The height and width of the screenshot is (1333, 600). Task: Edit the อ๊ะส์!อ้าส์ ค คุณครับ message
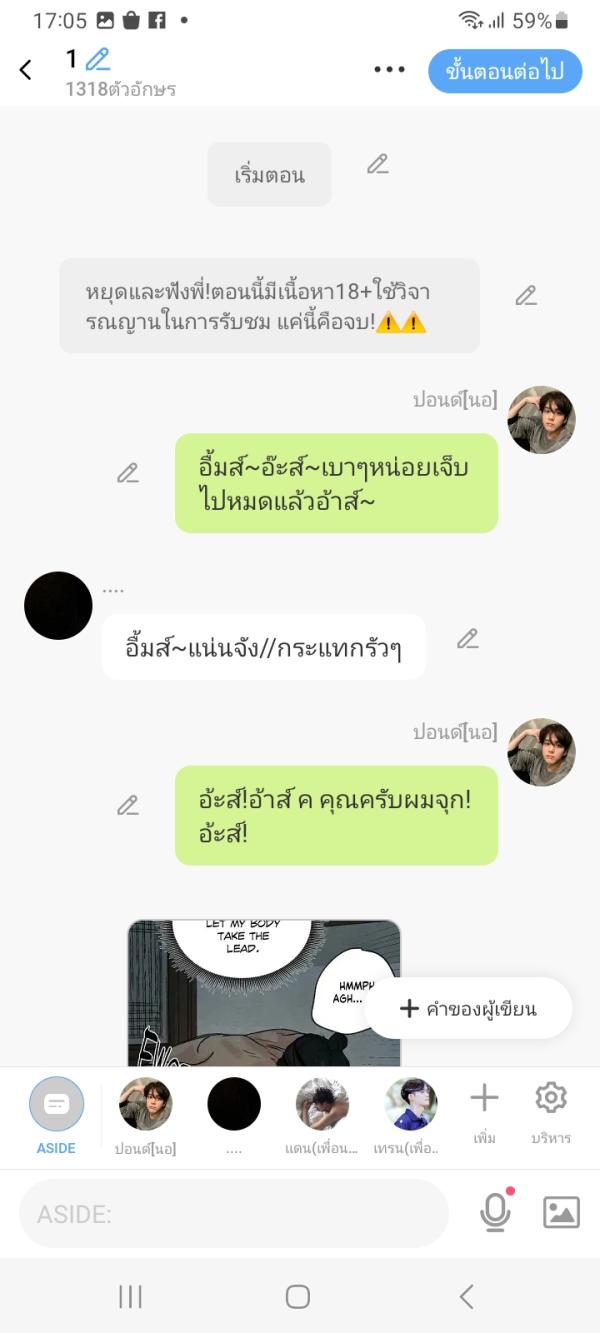128,806
